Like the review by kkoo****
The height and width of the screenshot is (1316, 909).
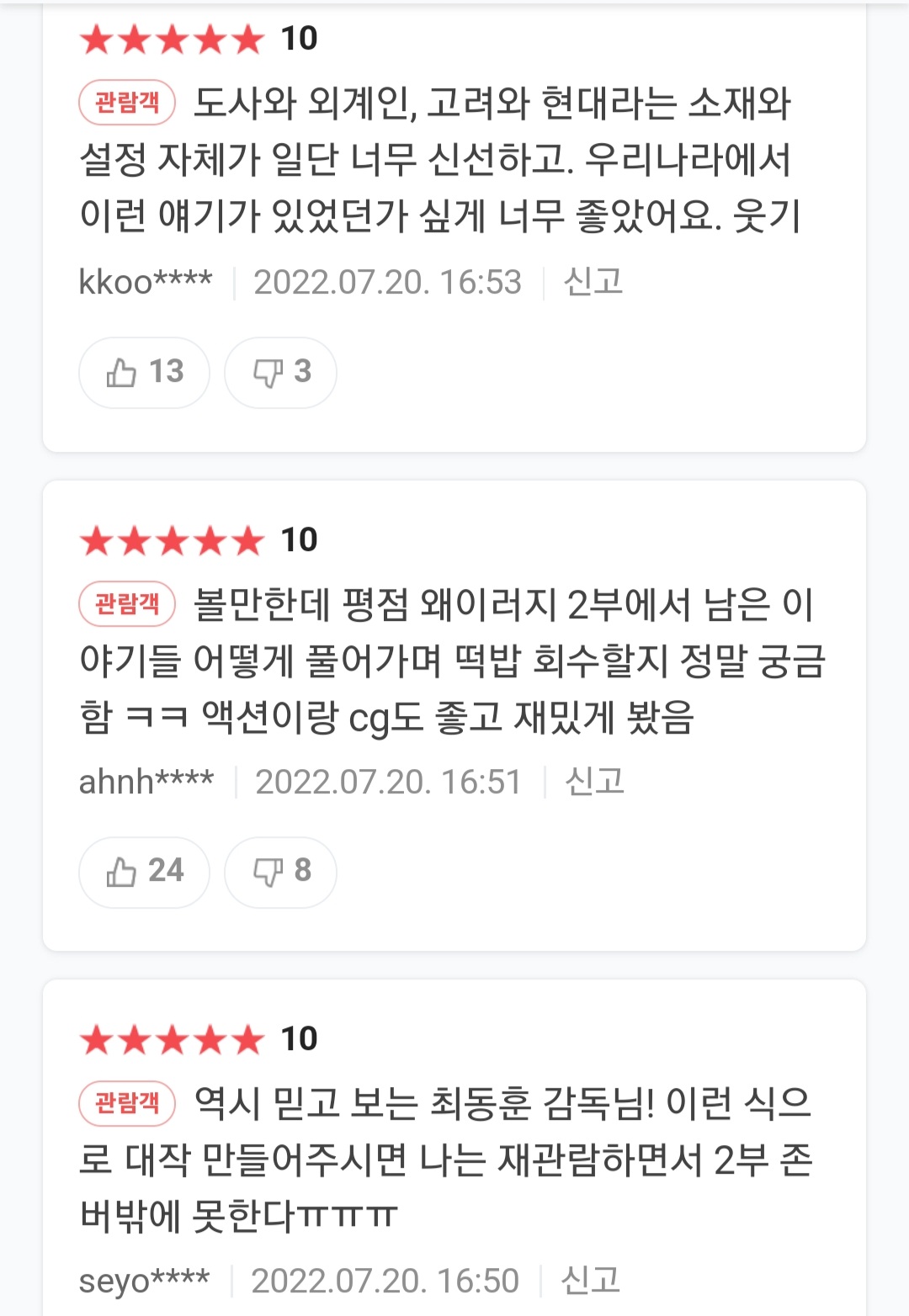[x=144, y=373]
